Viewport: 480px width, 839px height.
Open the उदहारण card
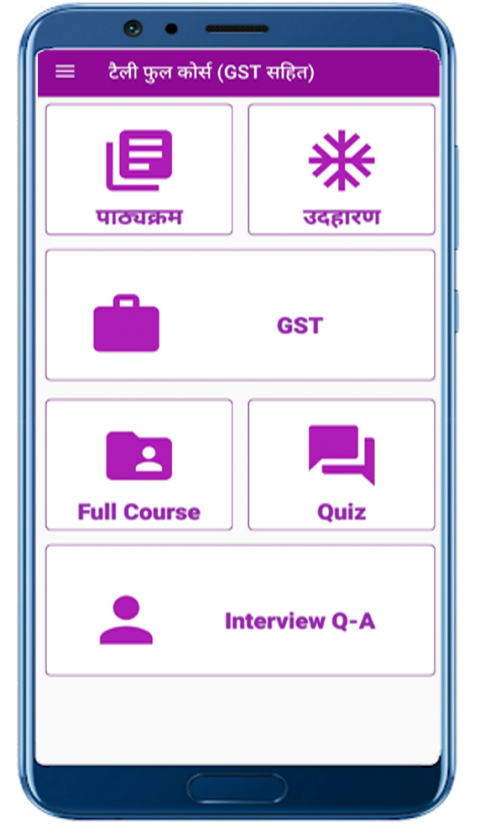[341, 170]
